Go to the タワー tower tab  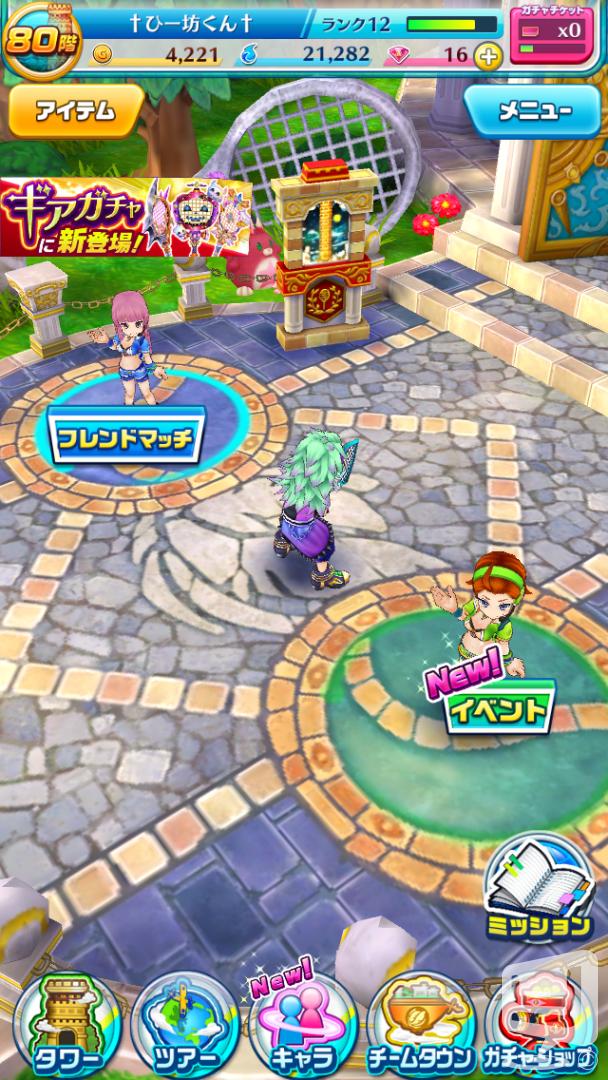point(67,1026)
